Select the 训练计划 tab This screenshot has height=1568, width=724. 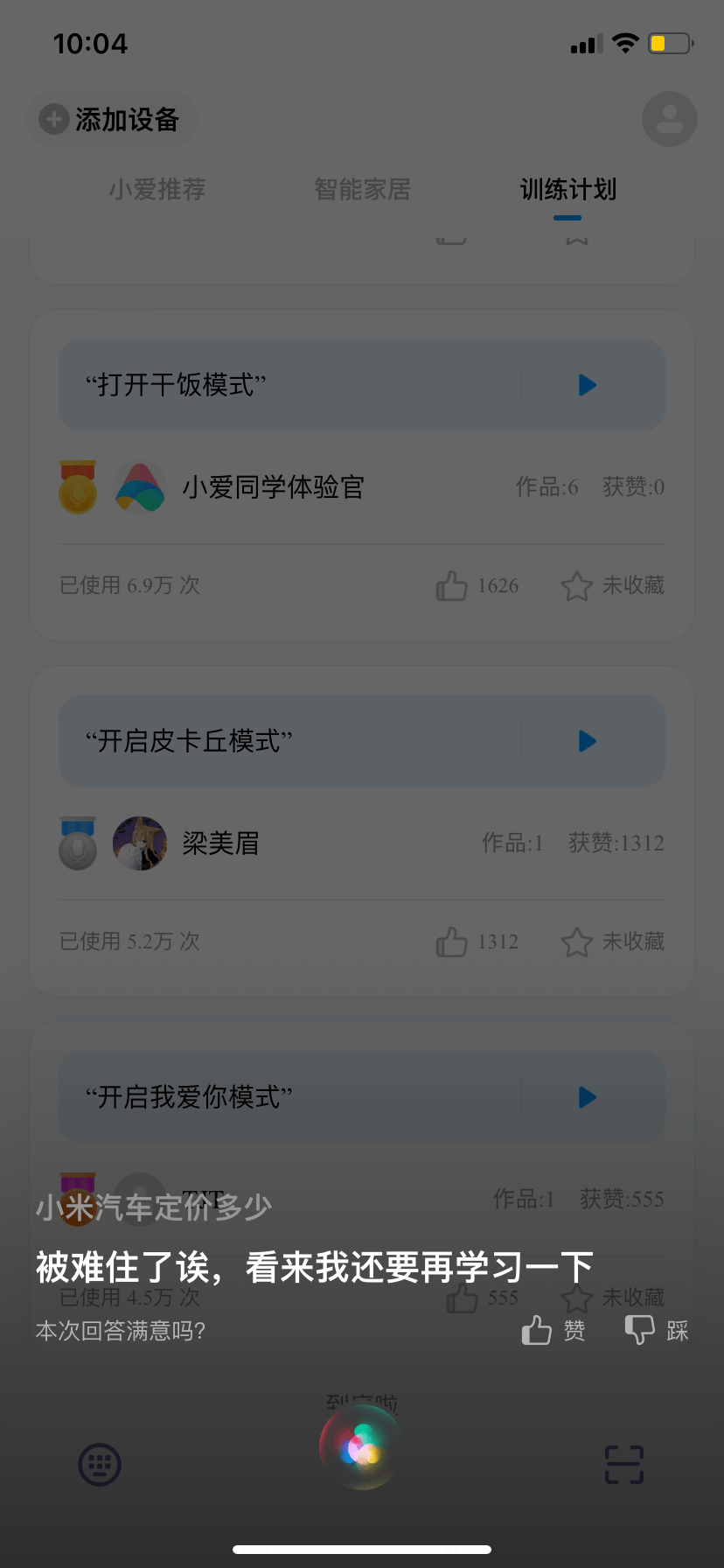coord(567,189)
